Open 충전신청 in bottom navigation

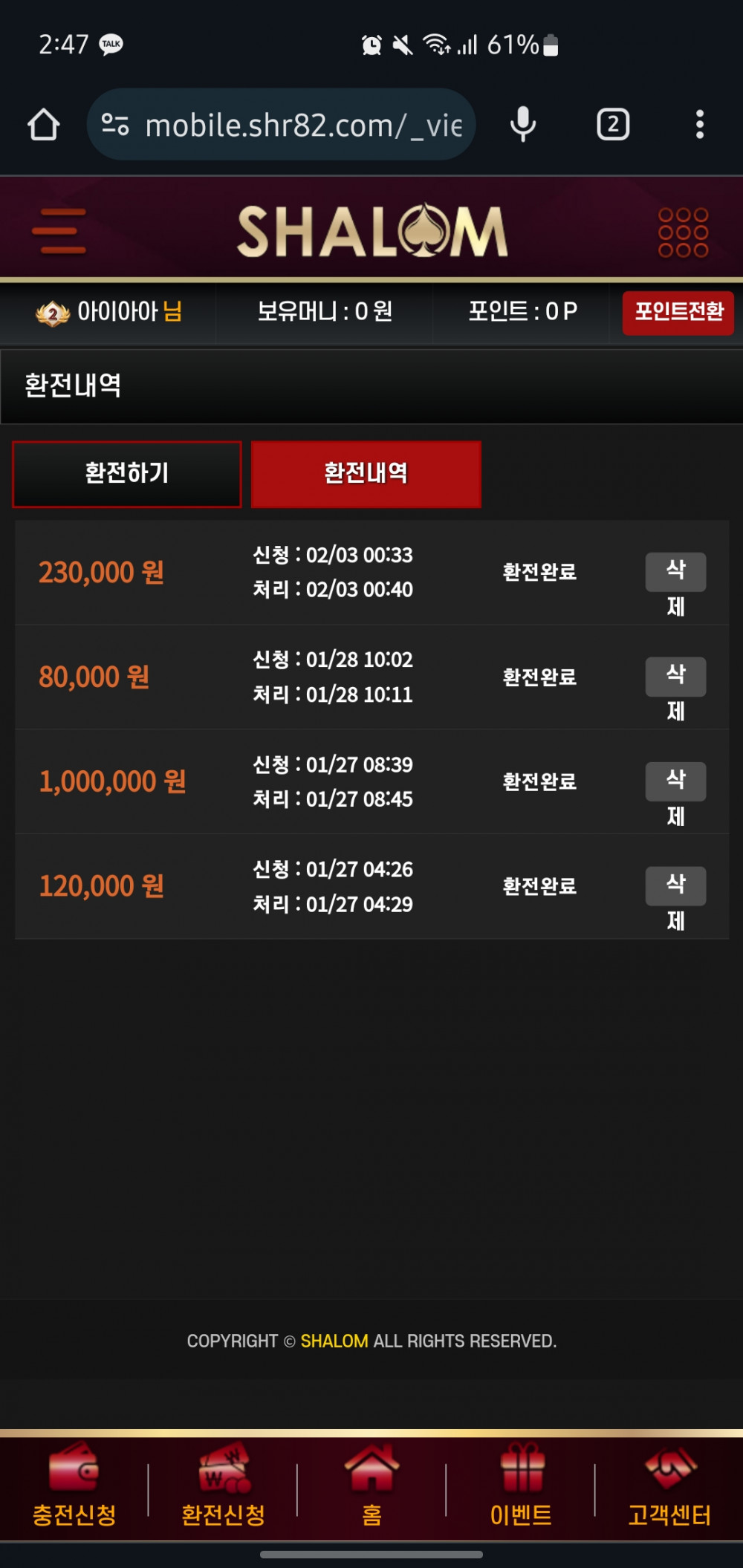pyautogui.click(x=74, y=1487)
